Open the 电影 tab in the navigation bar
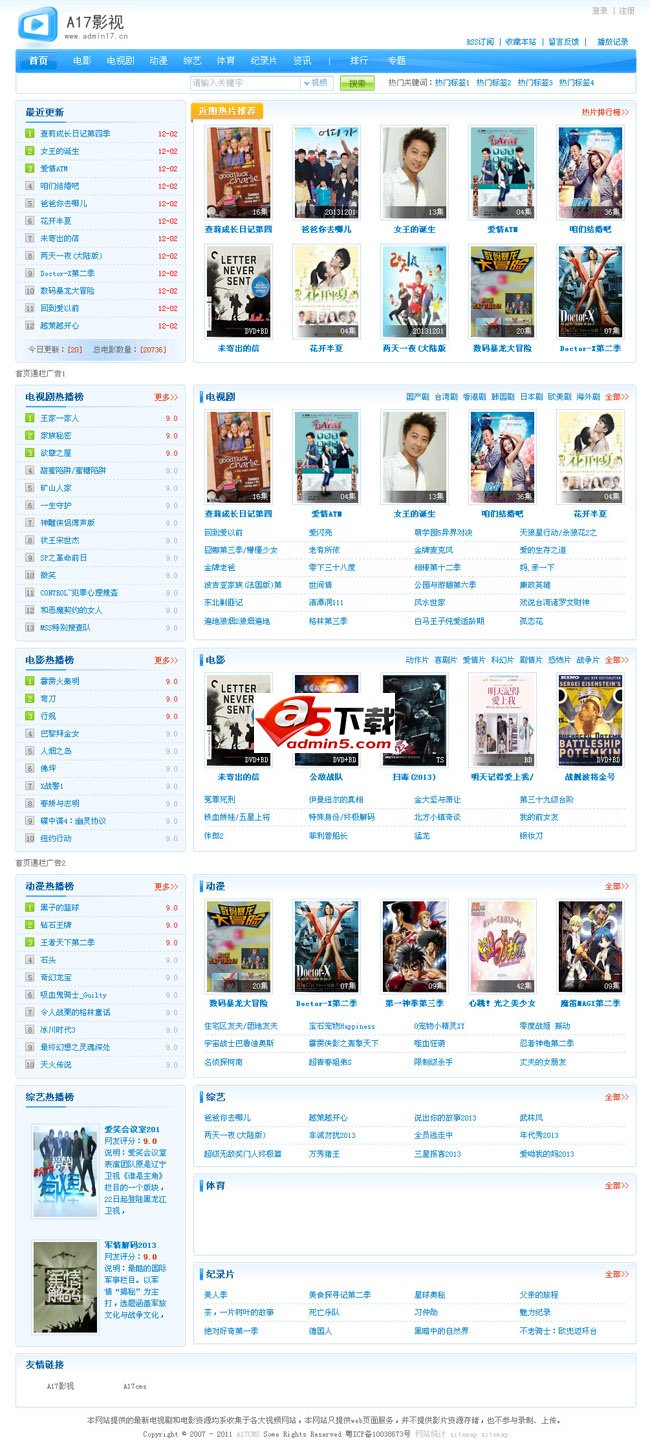Screen dimensions: 650x1447 pos(82,61)
